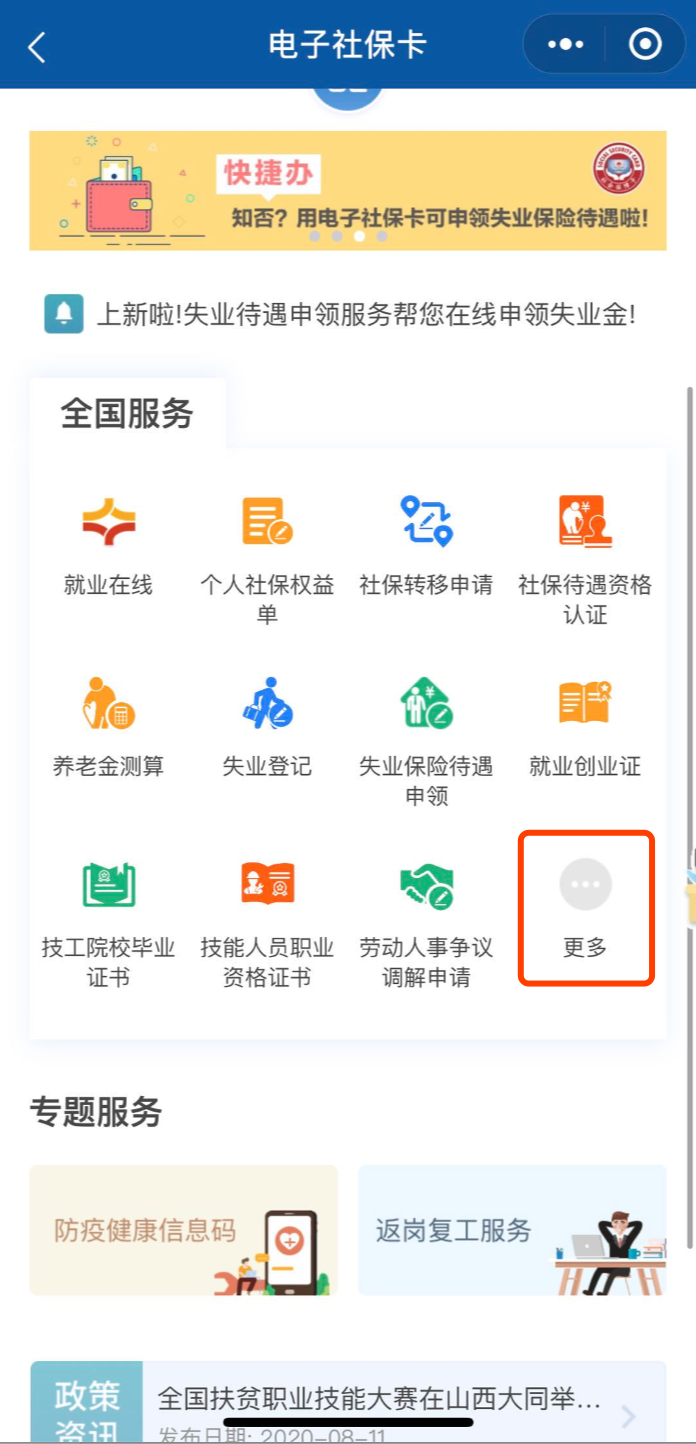Viewport: 696px width, 1444px height.
Task: Open the 返岗复工服务 card
Action: click(512, 1230)
